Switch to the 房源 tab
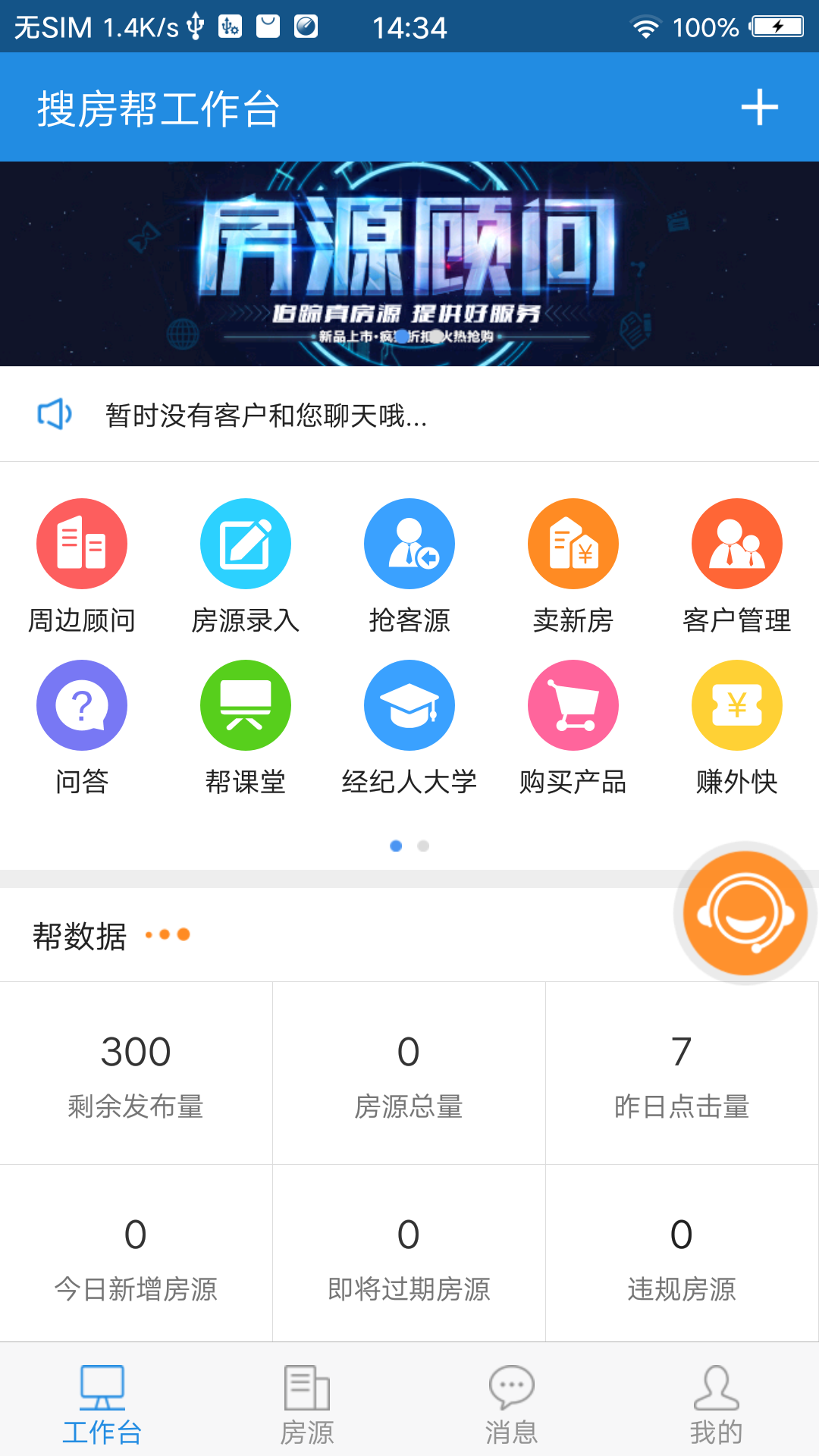 click(x=307, y=1403)
